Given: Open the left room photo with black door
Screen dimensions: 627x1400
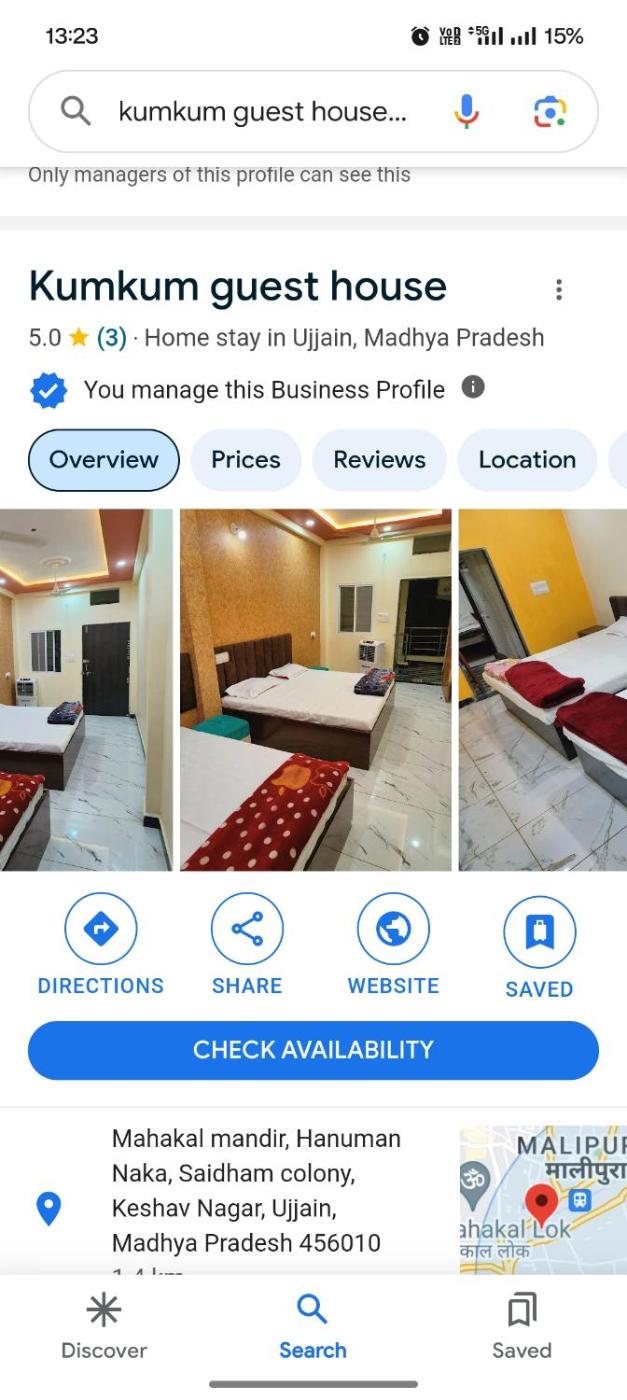Looking at the screenshot, I should tap(86, 690).
